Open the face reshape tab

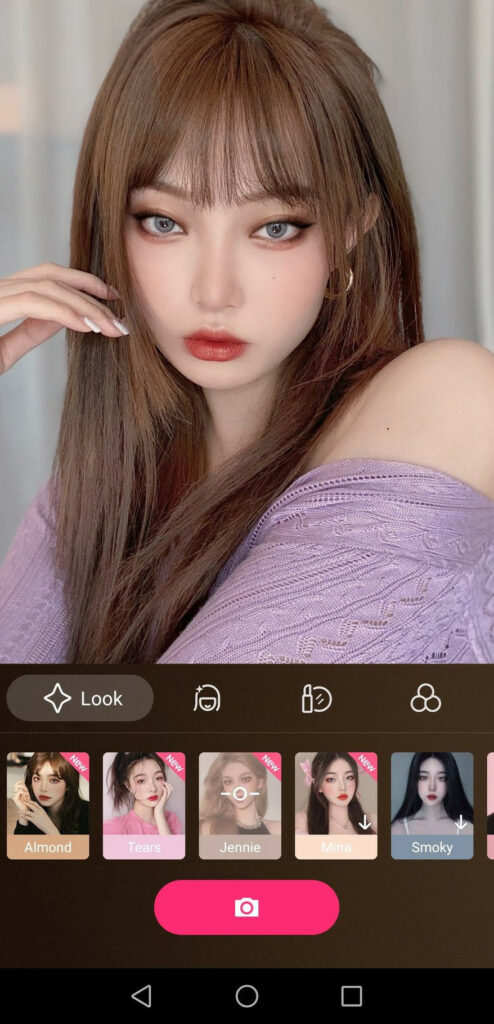coord(207,698)
